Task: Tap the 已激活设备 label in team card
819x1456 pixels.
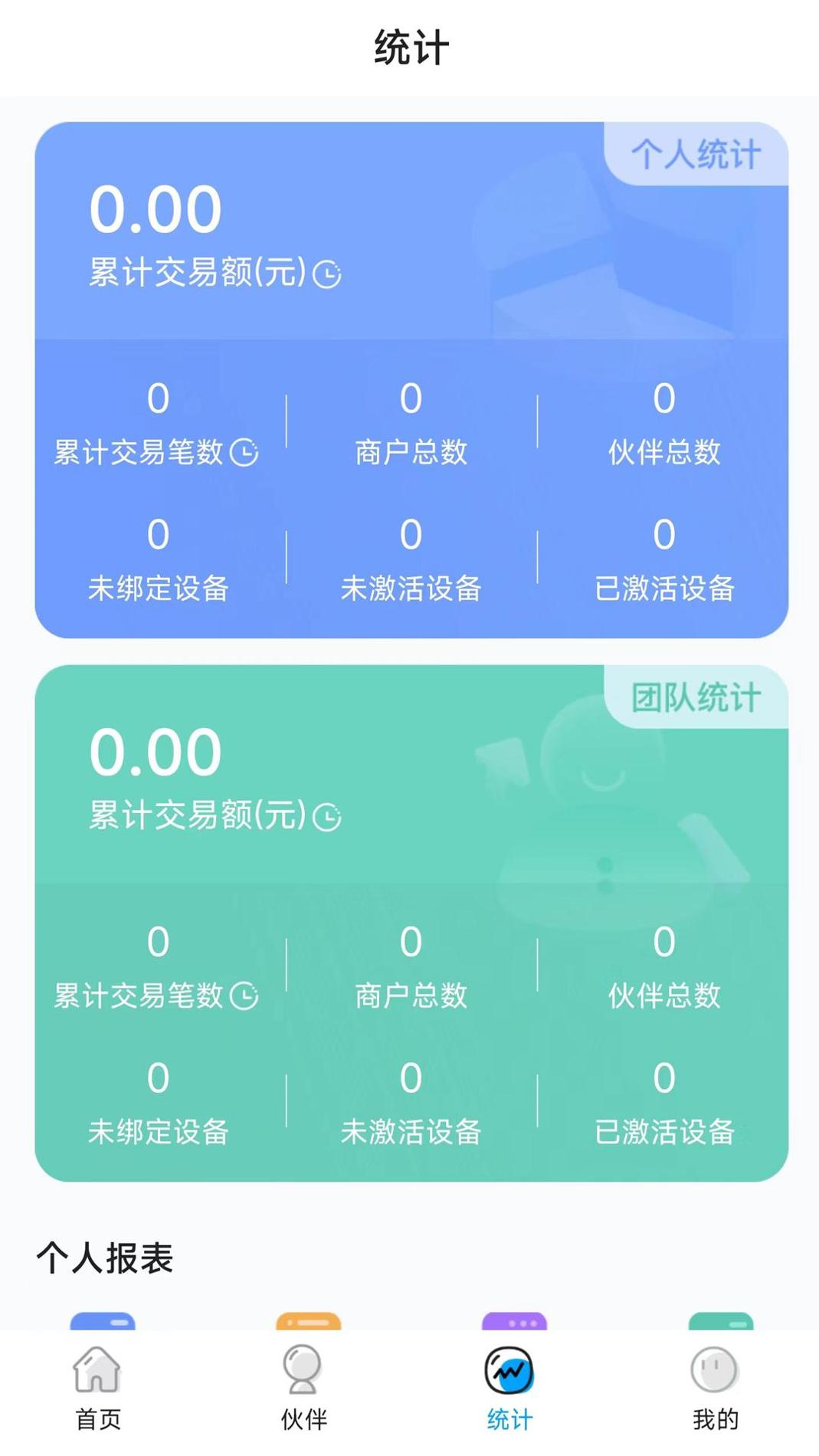Action: point(666,1133)
